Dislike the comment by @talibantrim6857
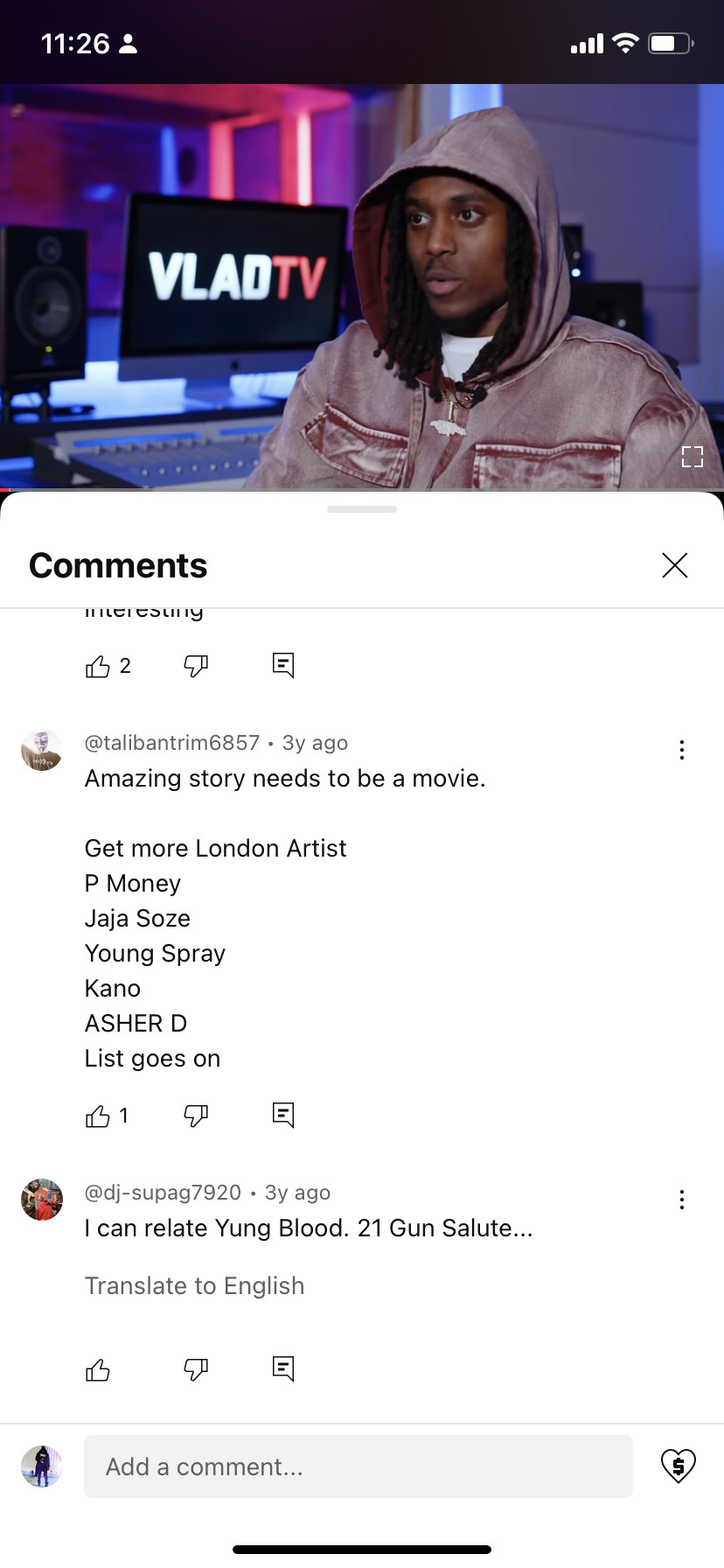Image resolution: width=724 pixels, height=1568 pixels. point(196,1116)
